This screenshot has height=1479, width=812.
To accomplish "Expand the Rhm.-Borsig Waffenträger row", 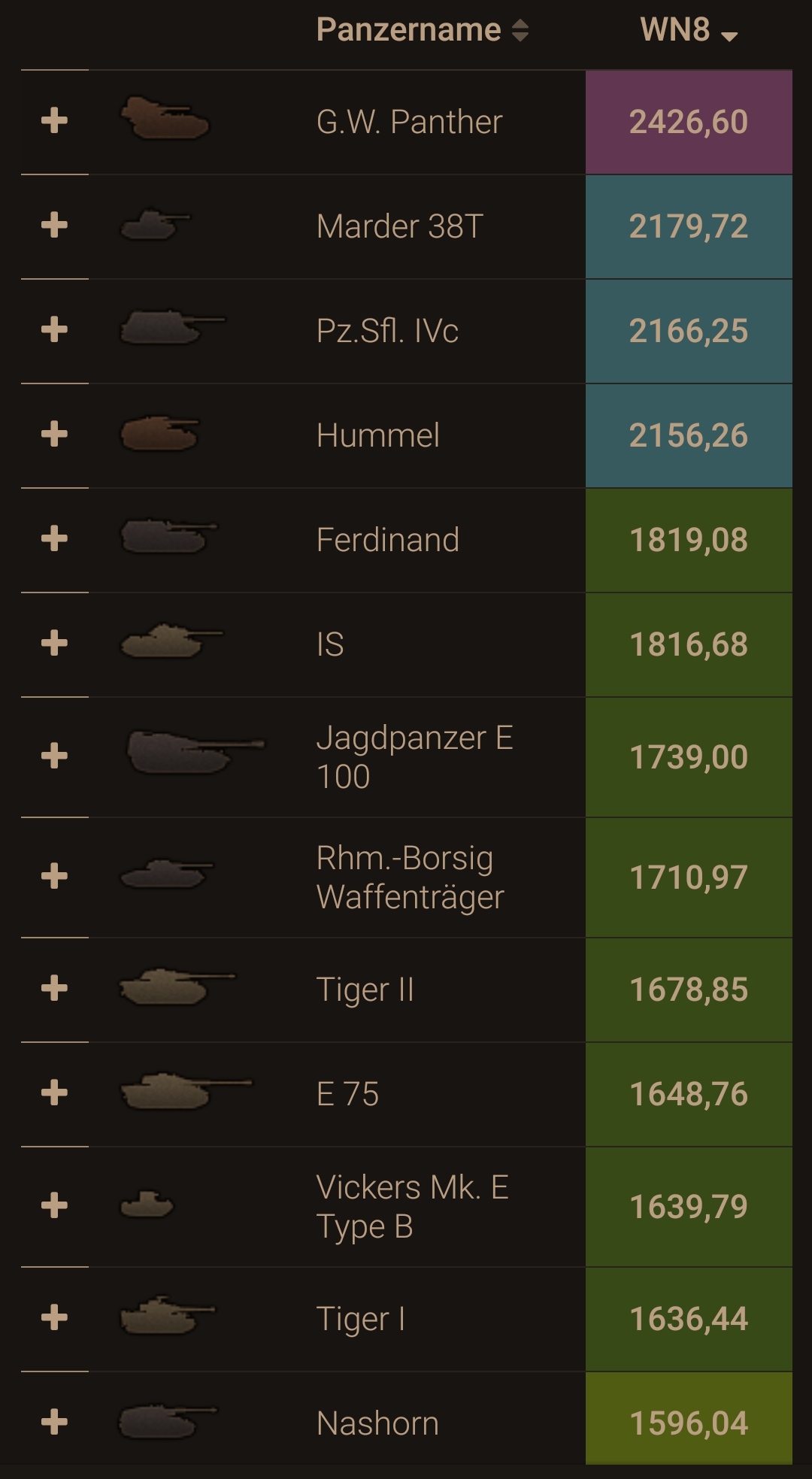I will point(54,876).
